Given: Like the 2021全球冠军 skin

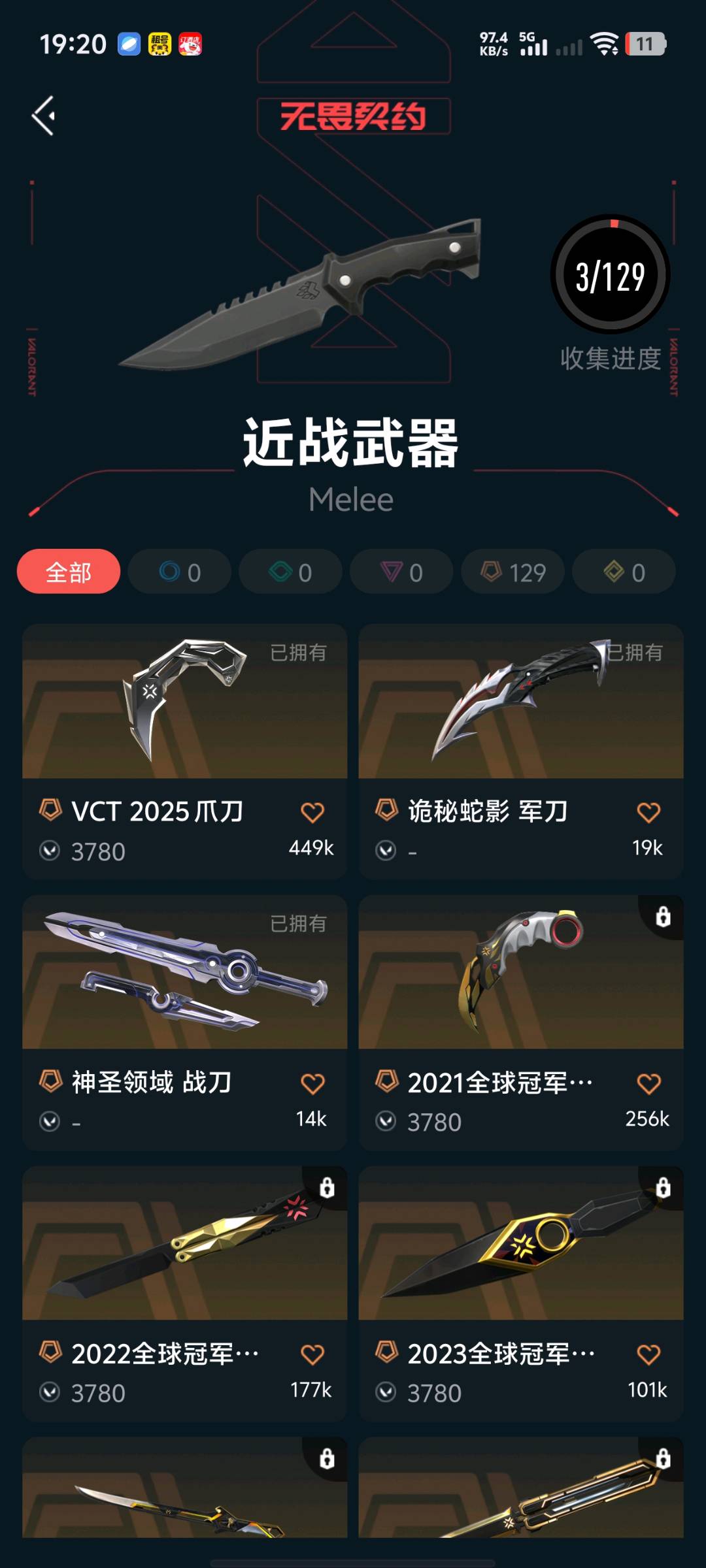Looking at the screenshot, I should pyautogui.click(x=648, y=1084).
